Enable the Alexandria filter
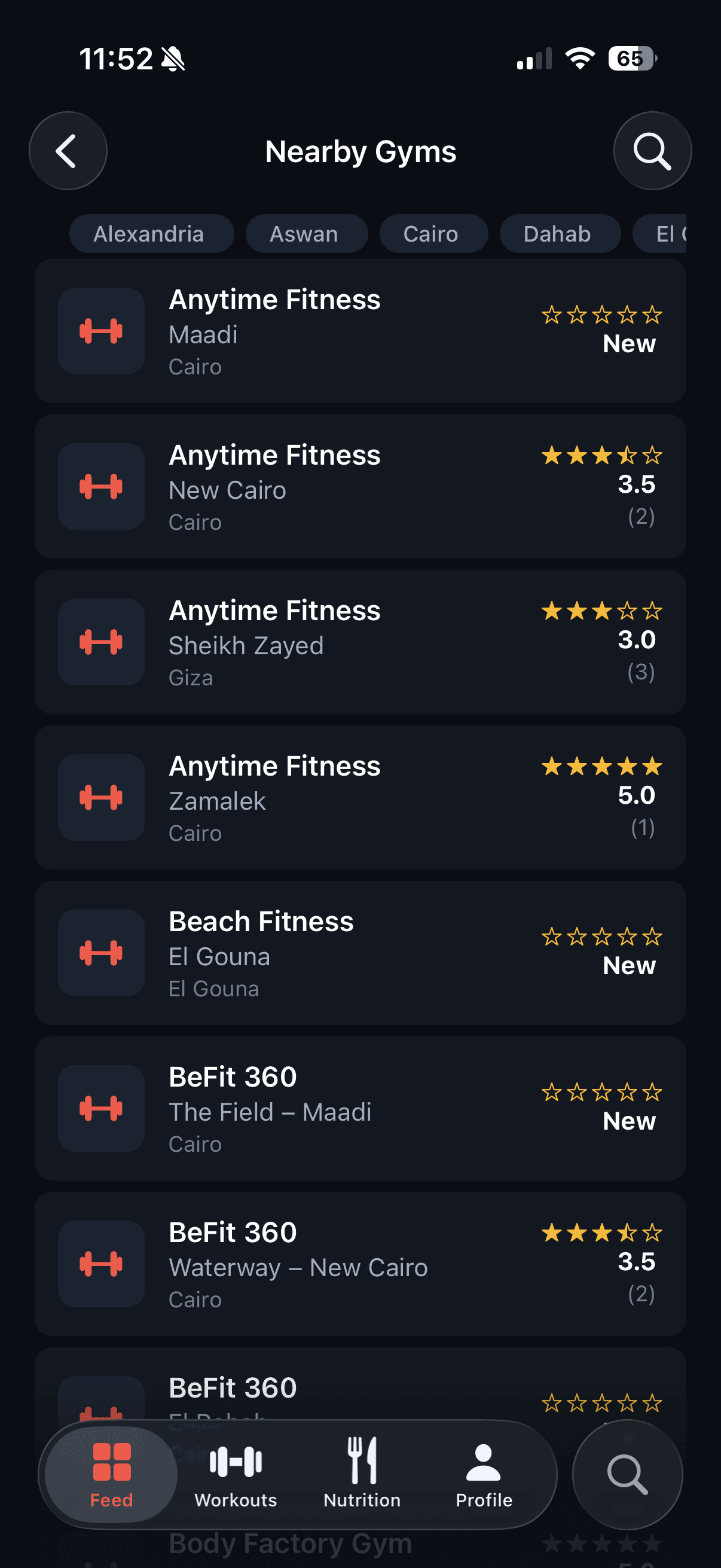 pyautogui.click(x=151, y=234)
